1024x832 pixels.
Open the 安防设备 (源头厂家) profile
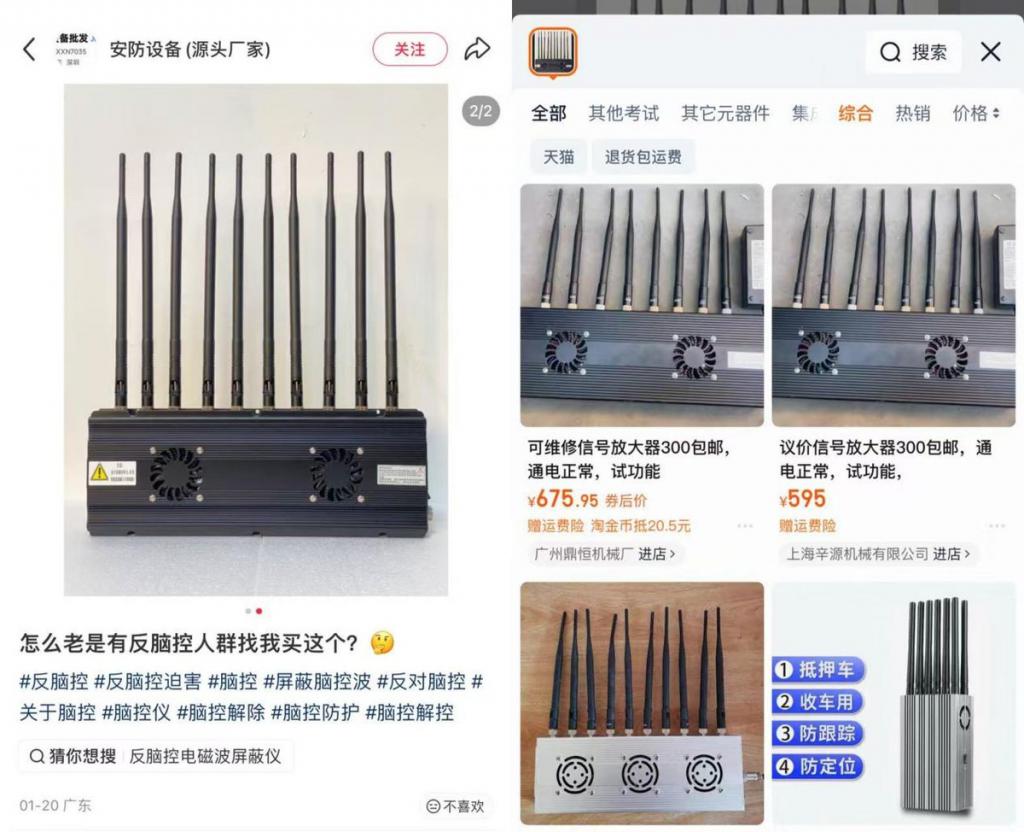190,49
